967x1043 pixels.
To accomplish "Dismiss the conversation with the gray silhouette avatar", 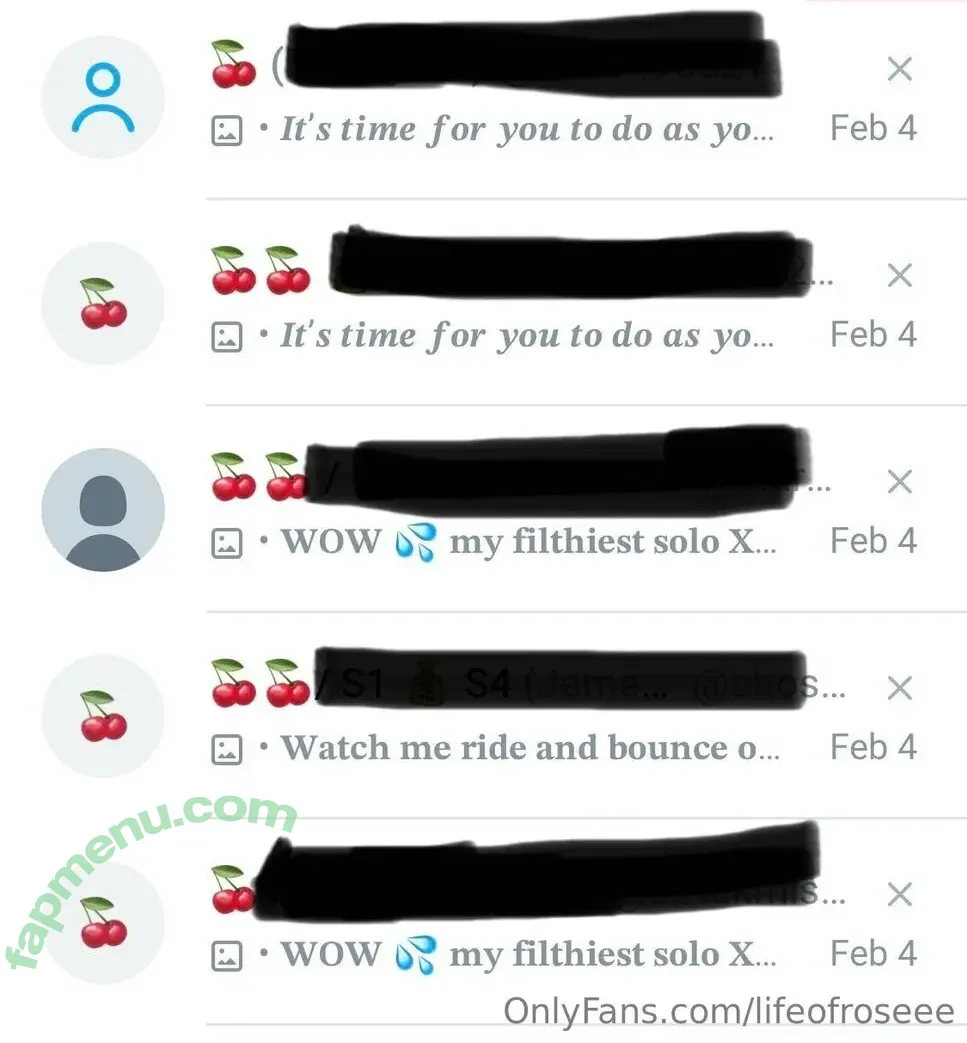I will [x=900, y=482].
